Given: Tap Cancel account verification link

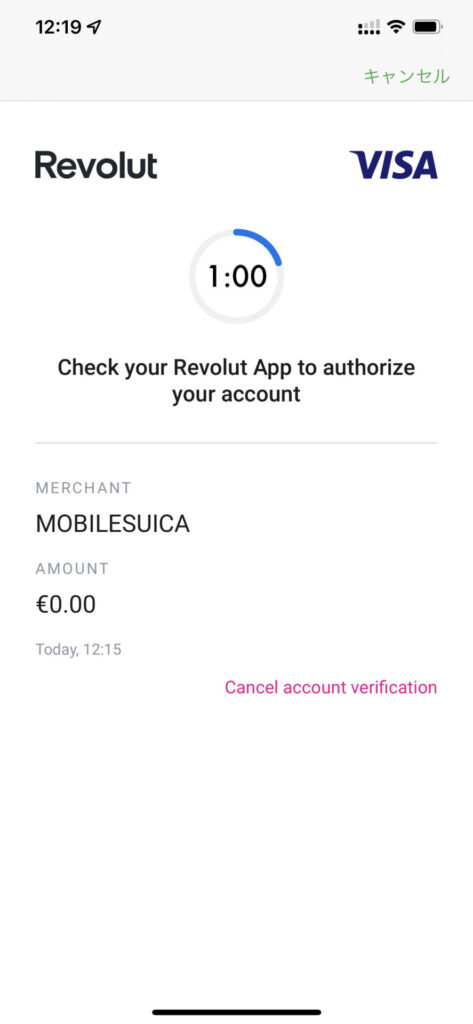Looking at the screenshot, I should [331, 687].
